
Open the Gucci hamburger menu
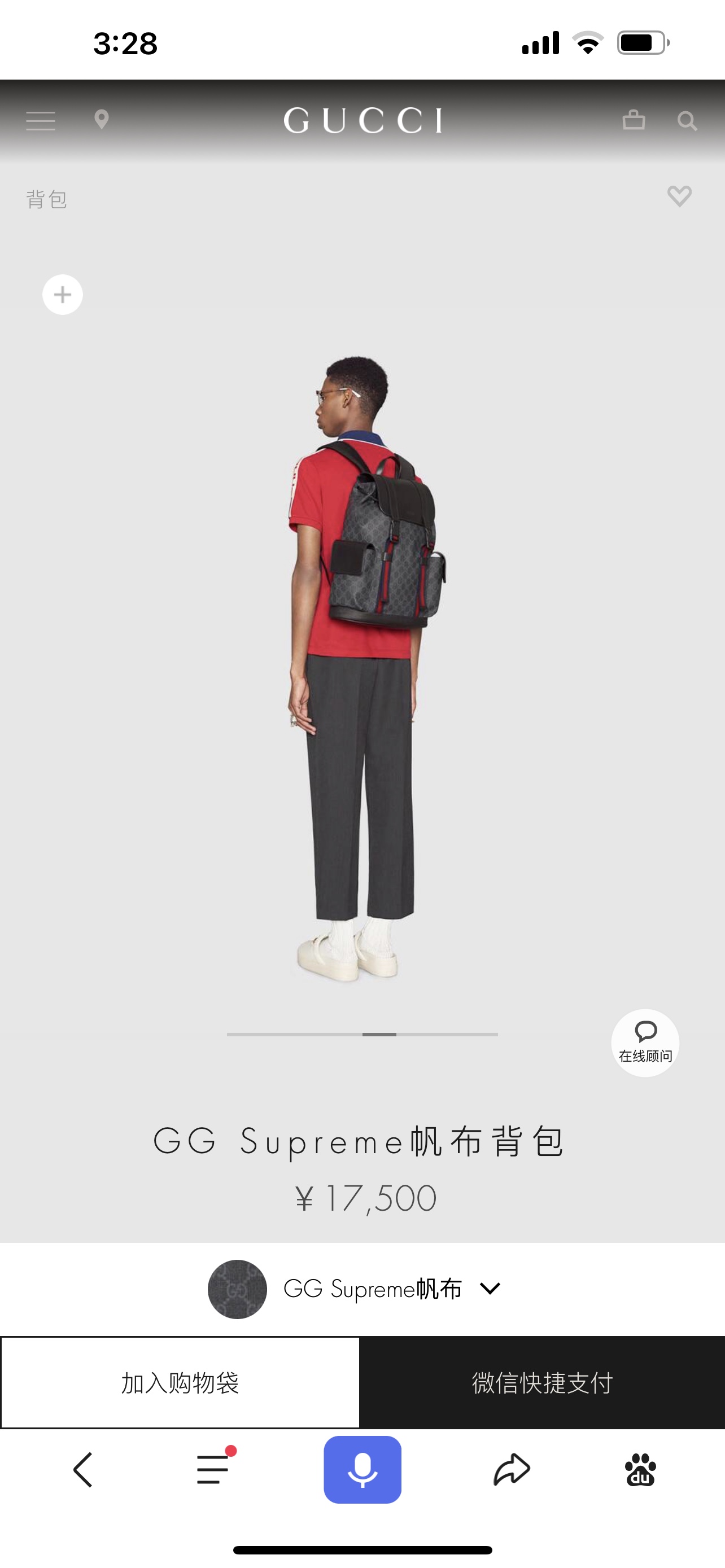[x=40, y=121]
